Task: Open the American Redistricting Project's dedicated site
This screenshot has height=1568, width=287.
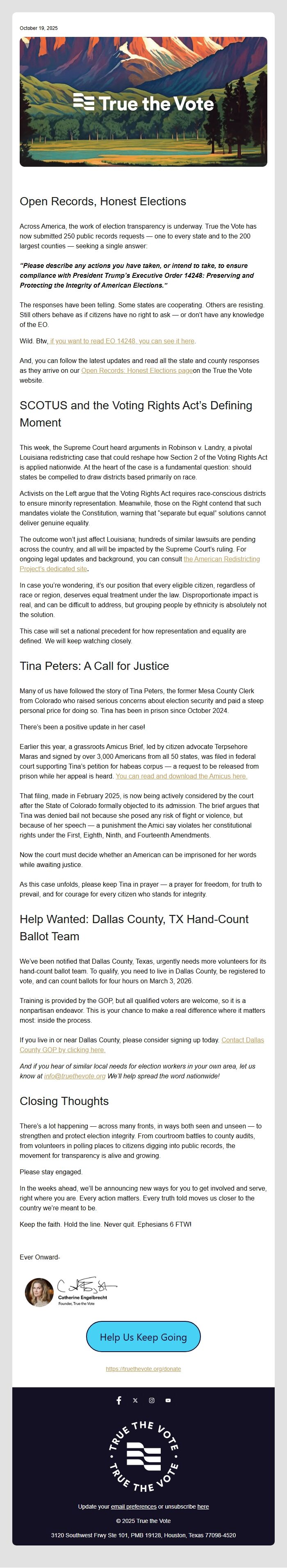Action: coord(221,559)
